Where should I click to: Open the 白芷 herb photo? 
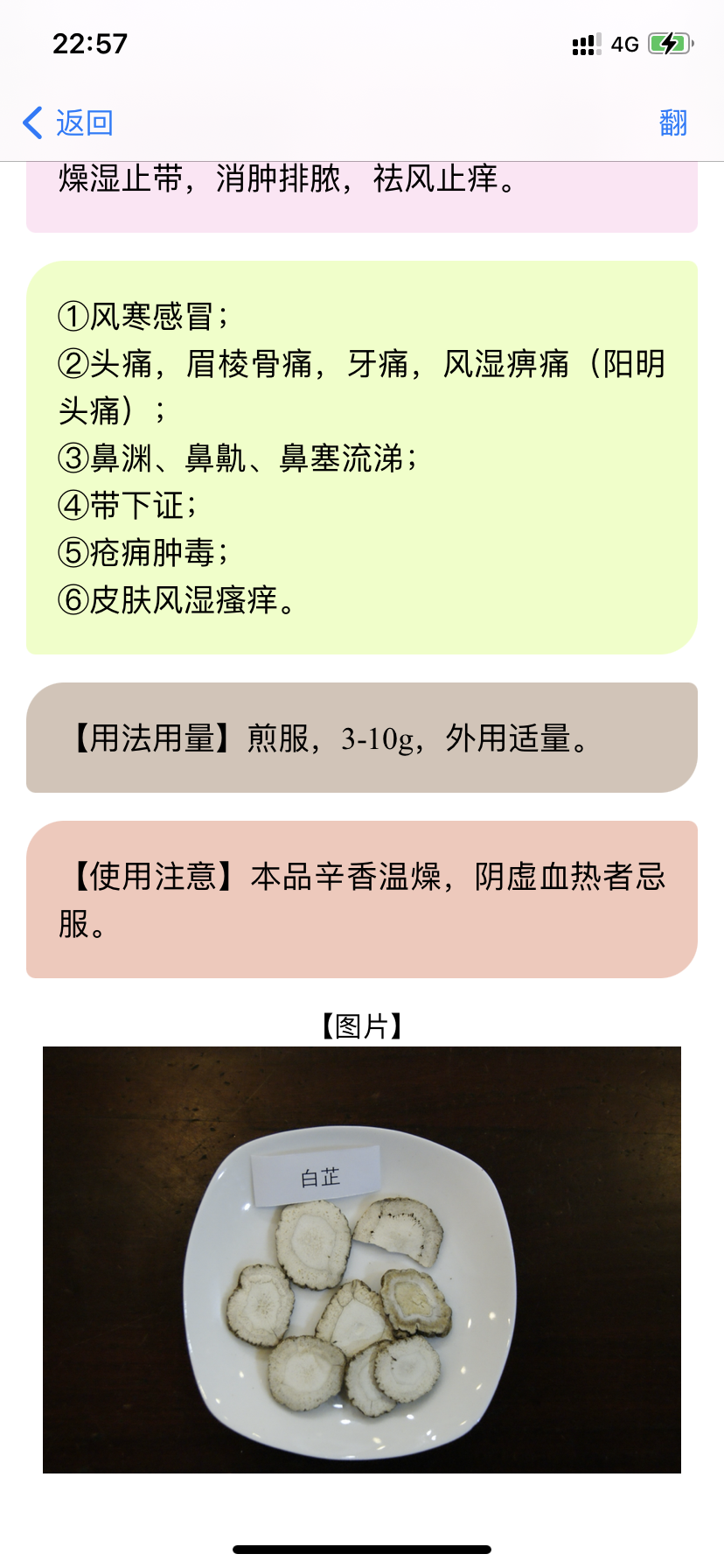click(362, 1260)
